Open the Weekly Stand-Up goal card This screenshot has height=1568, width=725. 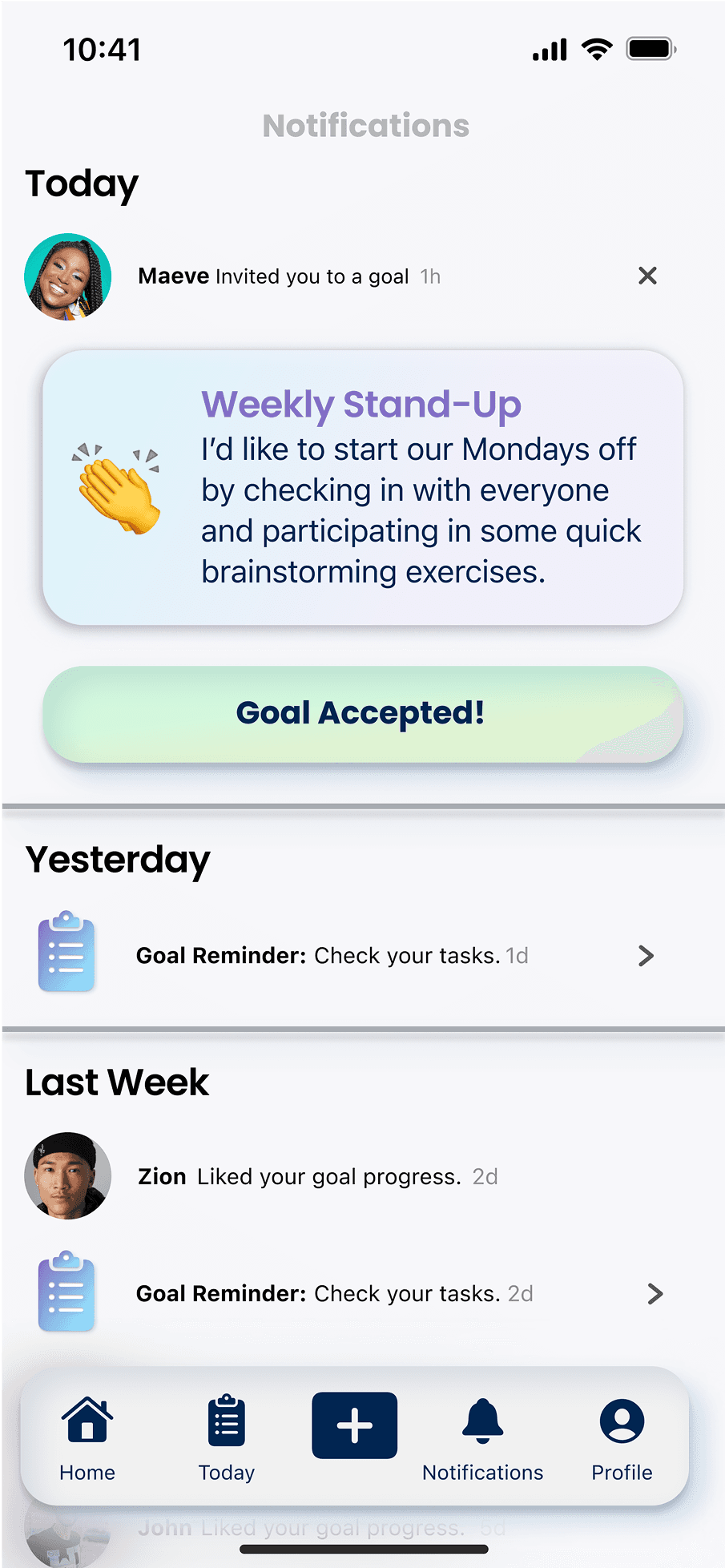pos(363,487)
